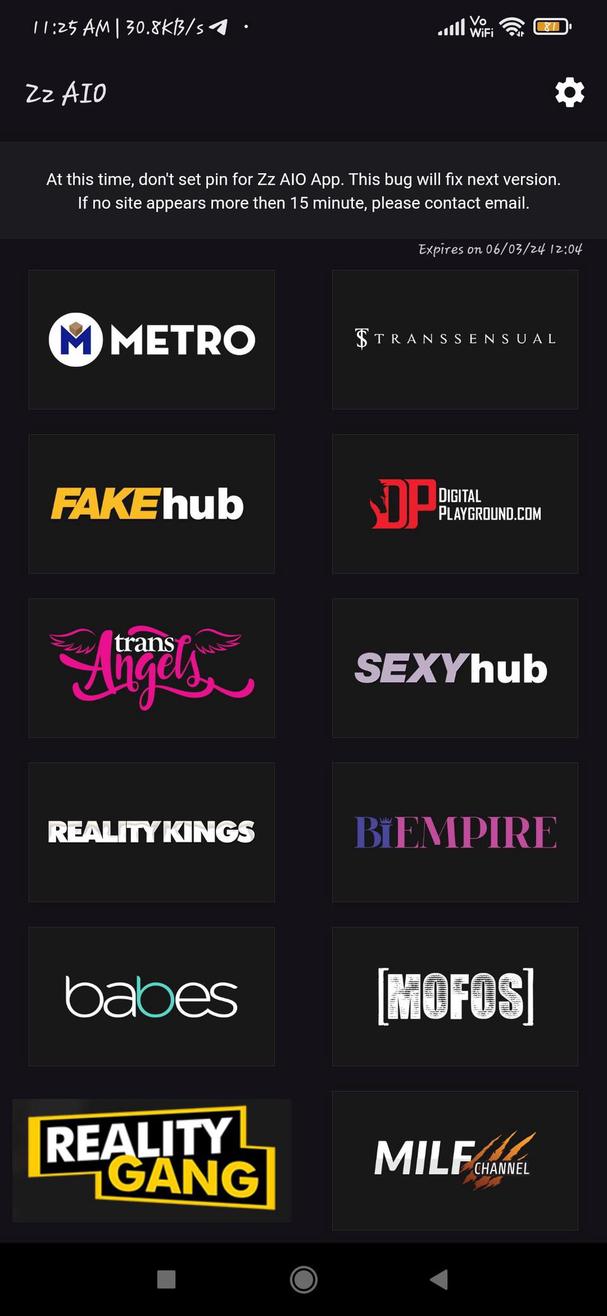Viewport: 607px width, 1316px height.
Task: Choose the Reality Gang tile
Action: (x=152, y=1160)
